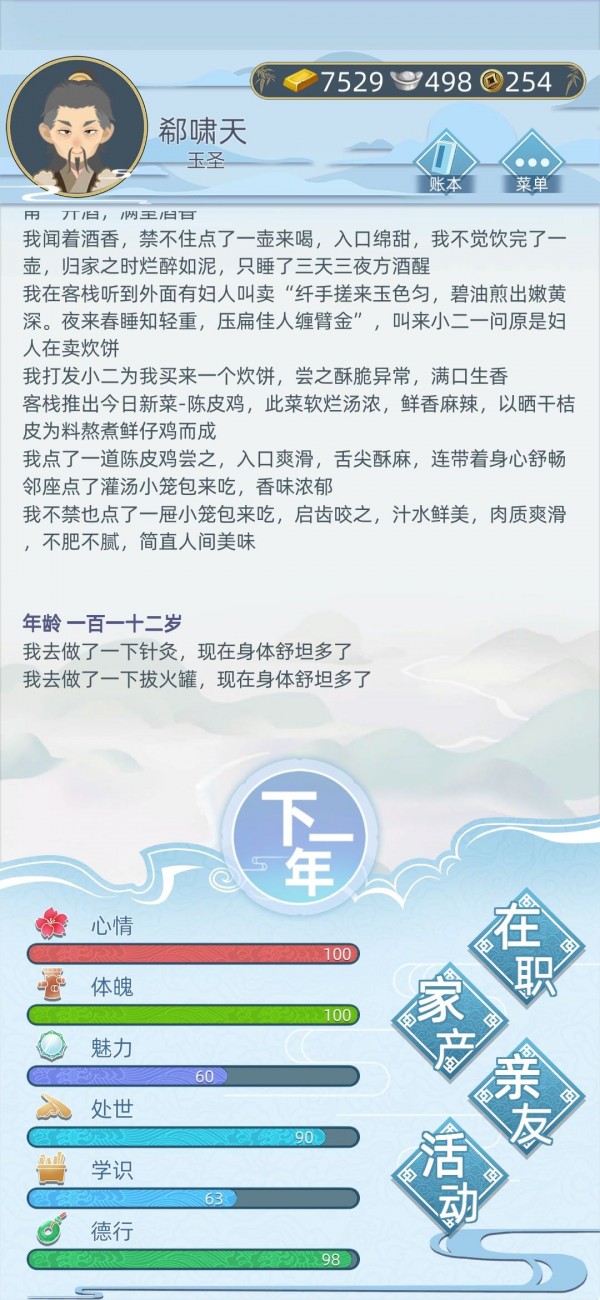
Task: Open the 亲友 family and friends panel
Action: pyautogui.click(x=526, y=1097)
